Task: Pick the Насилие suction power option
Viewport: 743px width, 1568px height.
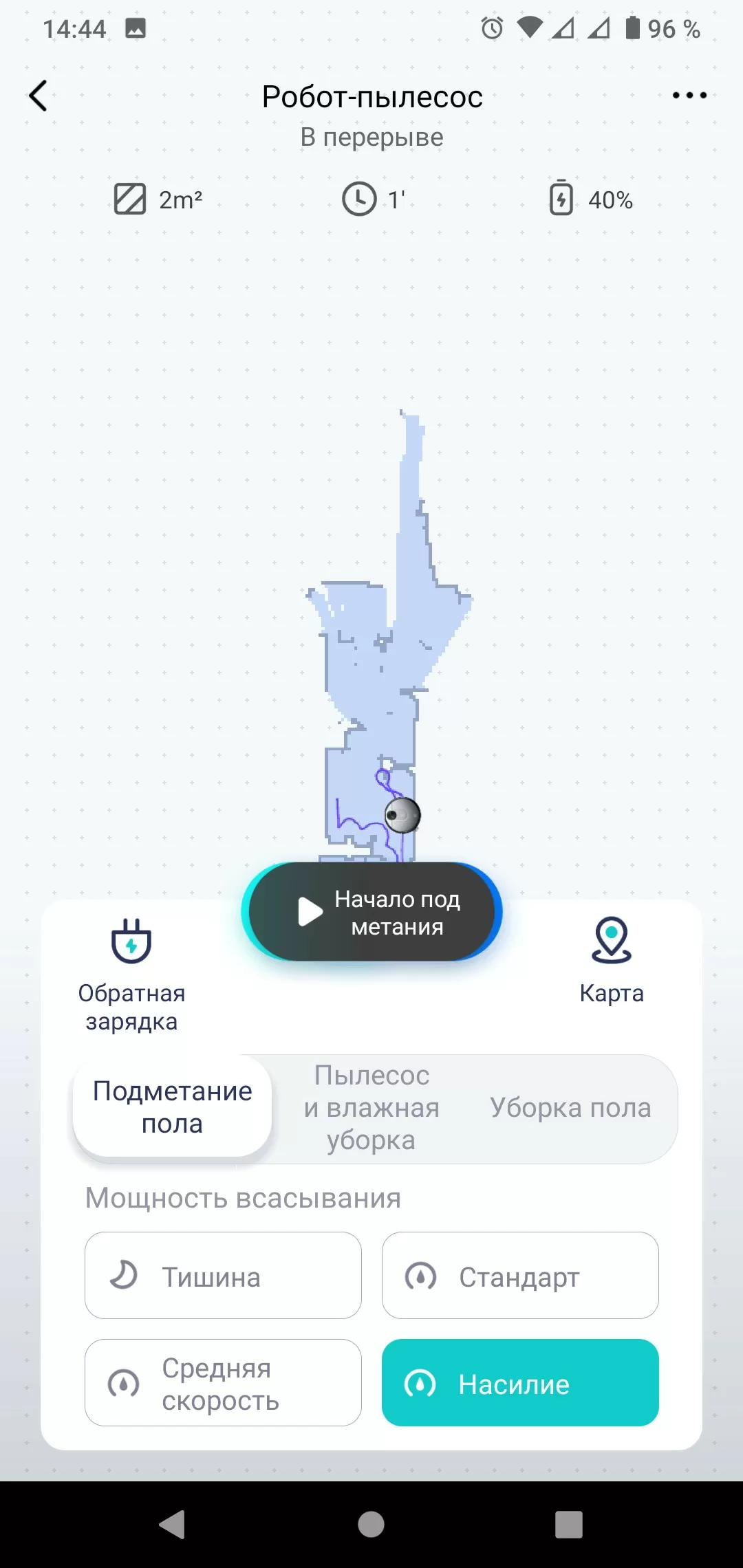Action: pyautogui.click(x=520, y=1383)
